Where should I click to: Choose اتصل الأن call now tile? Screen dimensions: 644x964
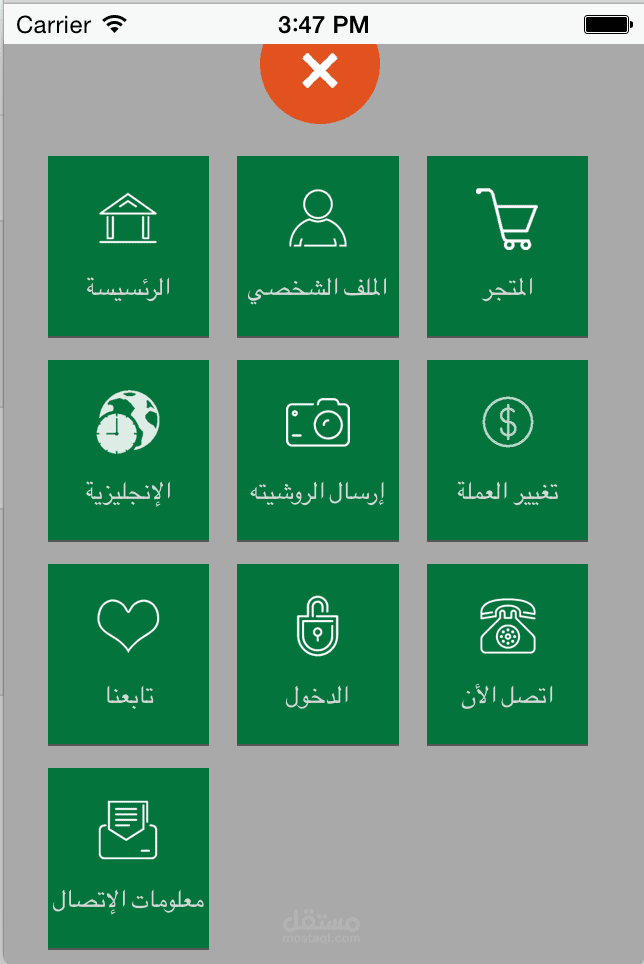tap(507, 654)
